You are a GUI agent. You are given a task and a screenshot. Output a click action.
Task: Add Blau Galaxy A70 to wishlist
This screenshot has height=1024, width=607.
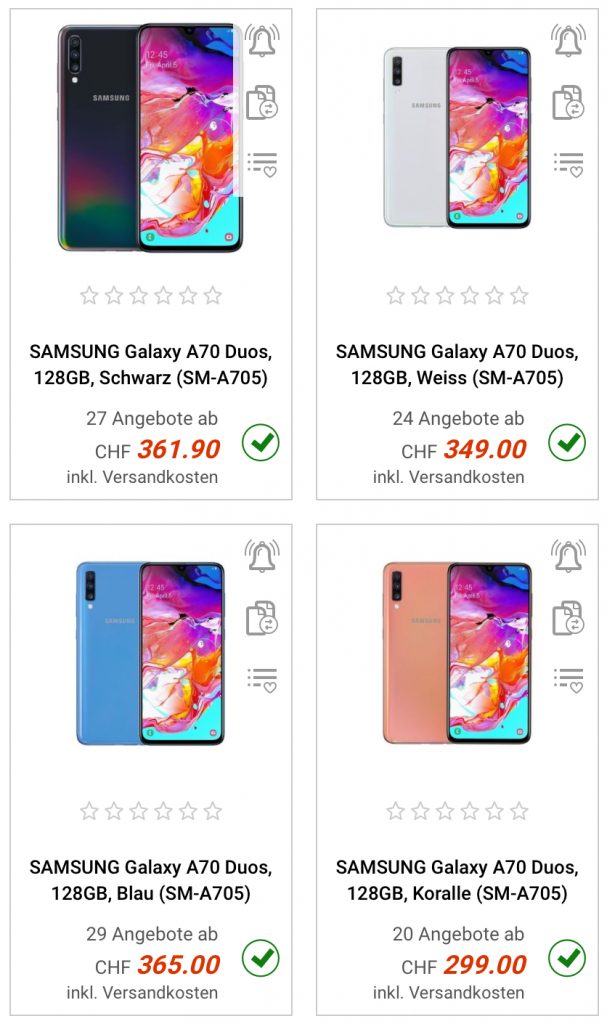tap(262, 679)
